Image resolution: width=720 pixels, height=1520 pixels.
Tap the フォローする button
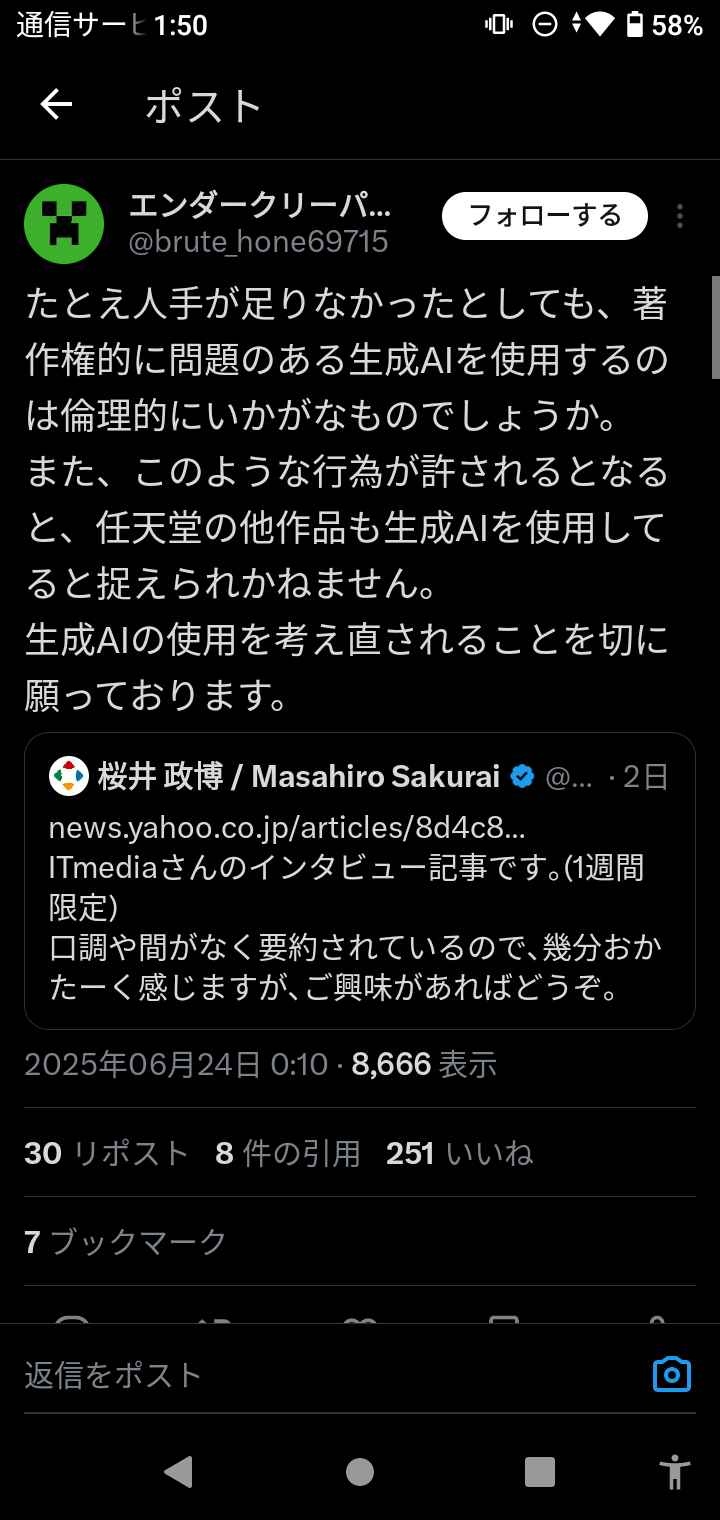coord(545,216)
